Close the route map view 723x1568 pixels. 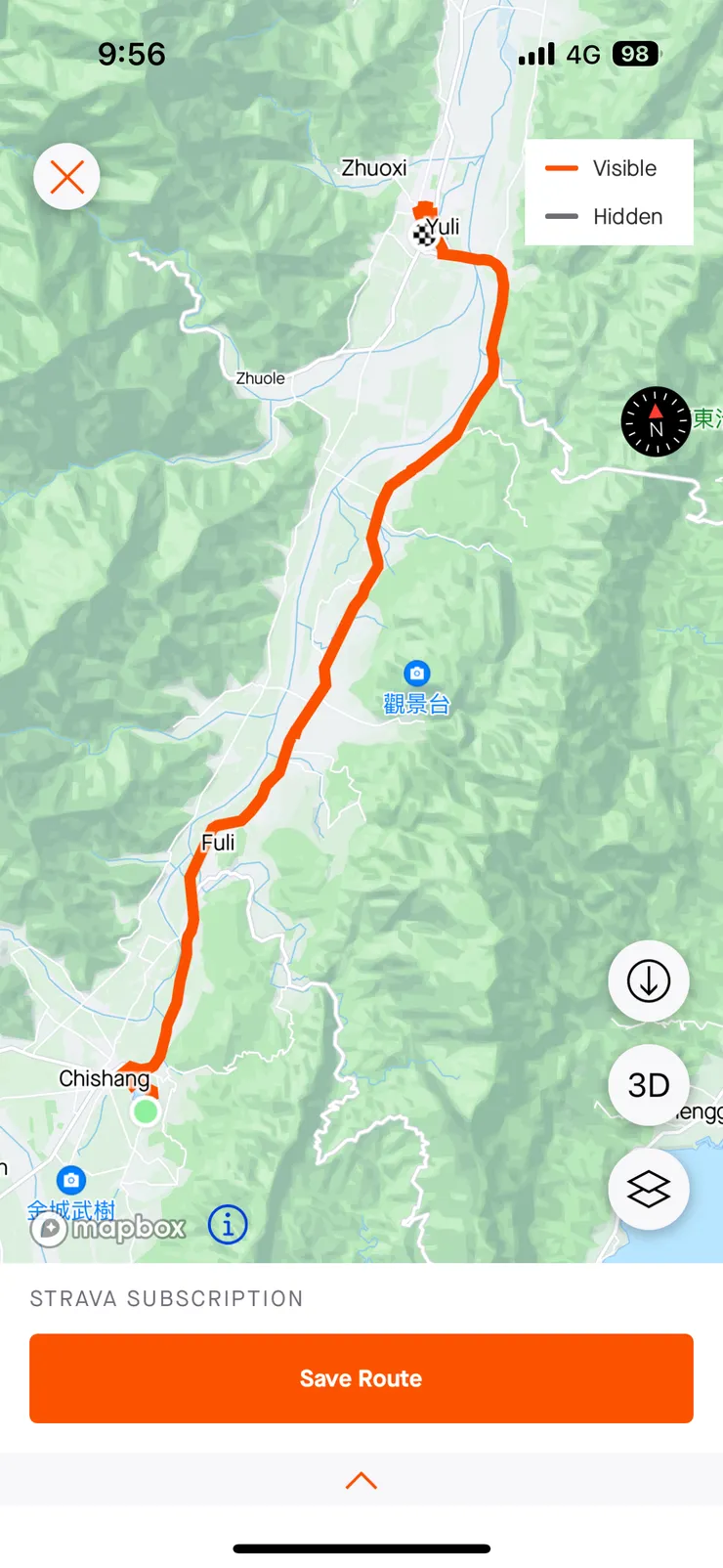coord(66,177)
